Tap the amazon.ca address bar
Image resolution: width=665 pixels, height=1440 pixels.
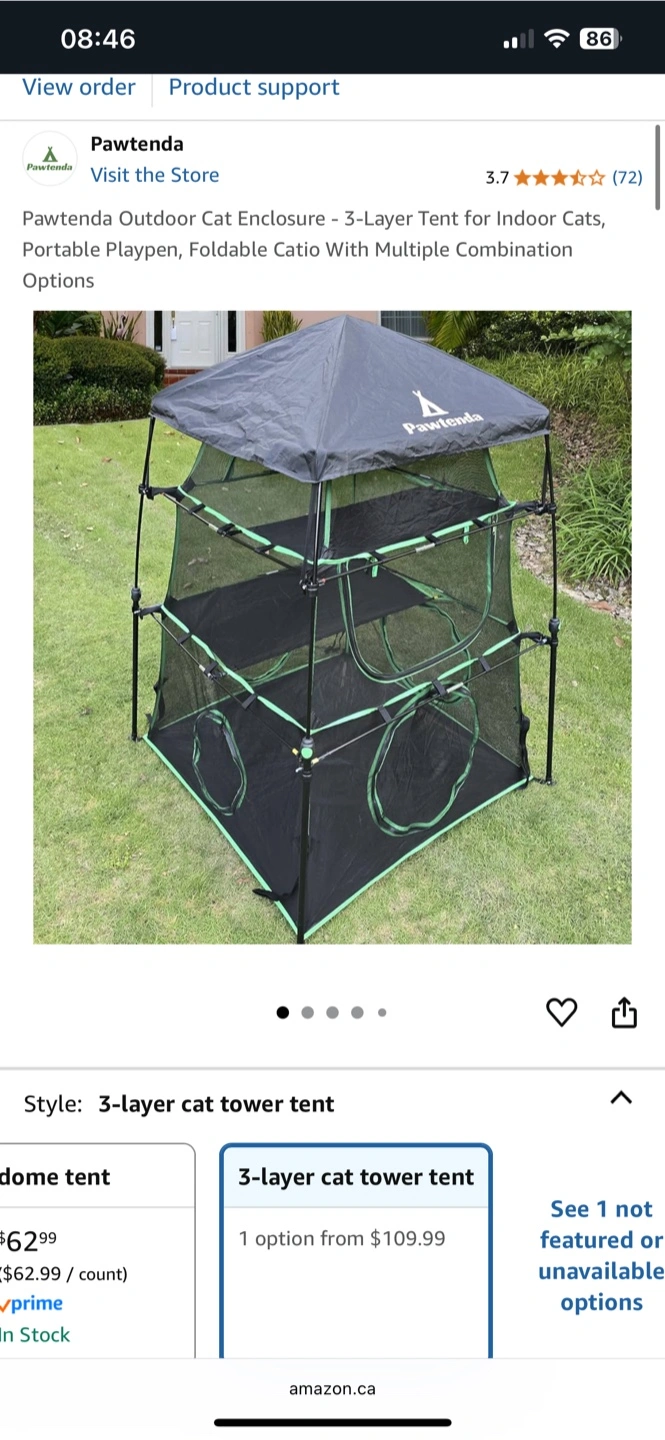coord(332,1389)
